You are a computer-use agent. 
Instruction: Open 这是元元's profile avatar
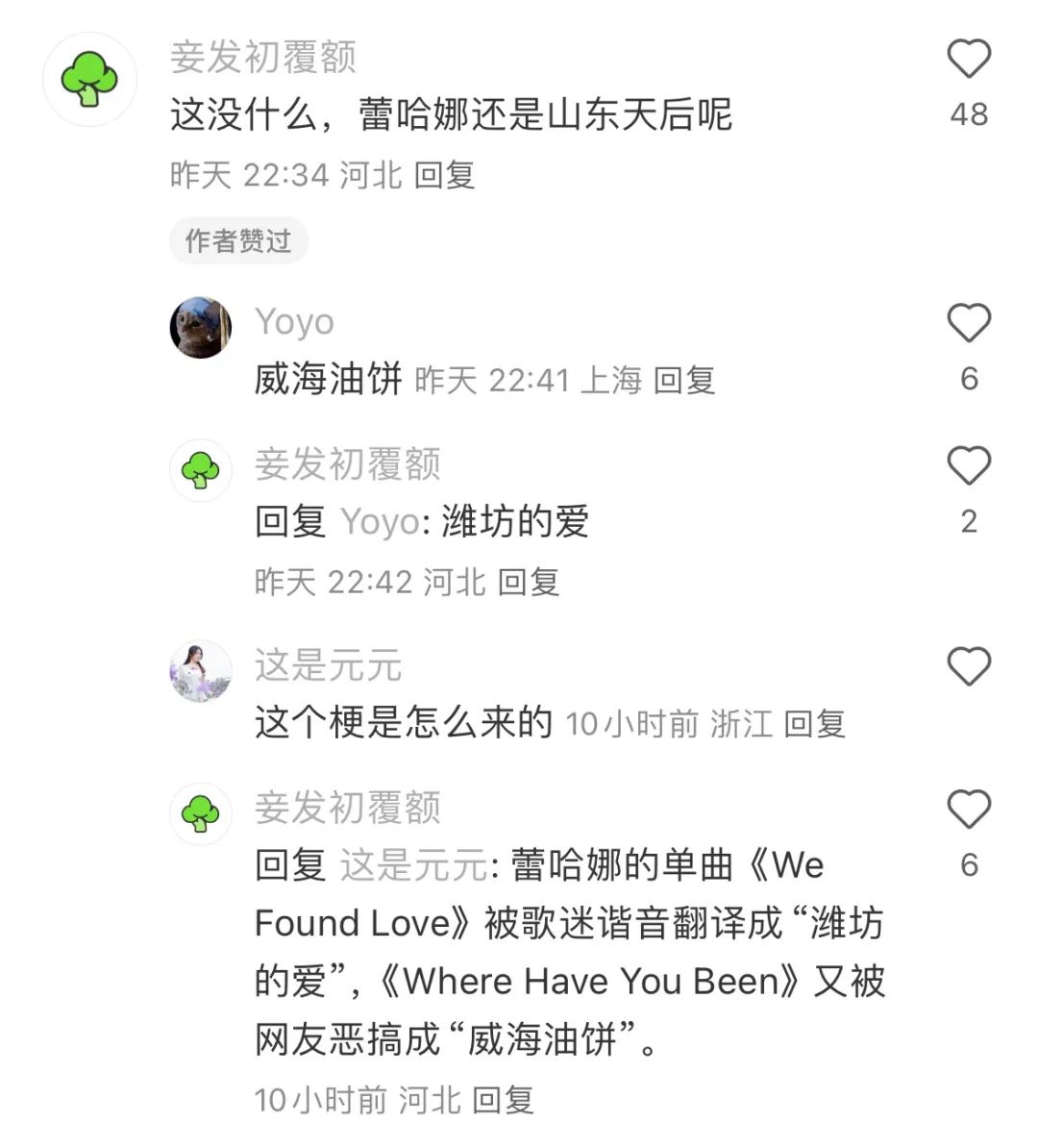click(201, 671)
